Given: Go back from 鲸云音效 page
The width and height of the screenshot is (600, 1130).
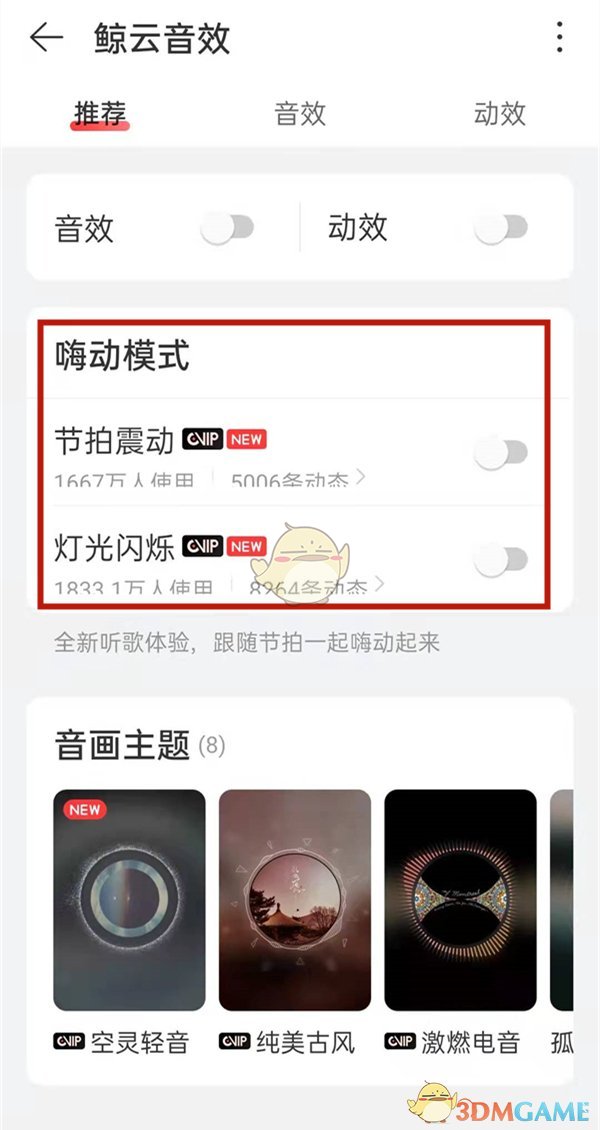Looking at the screenshot, I should (x=46, y=38).
